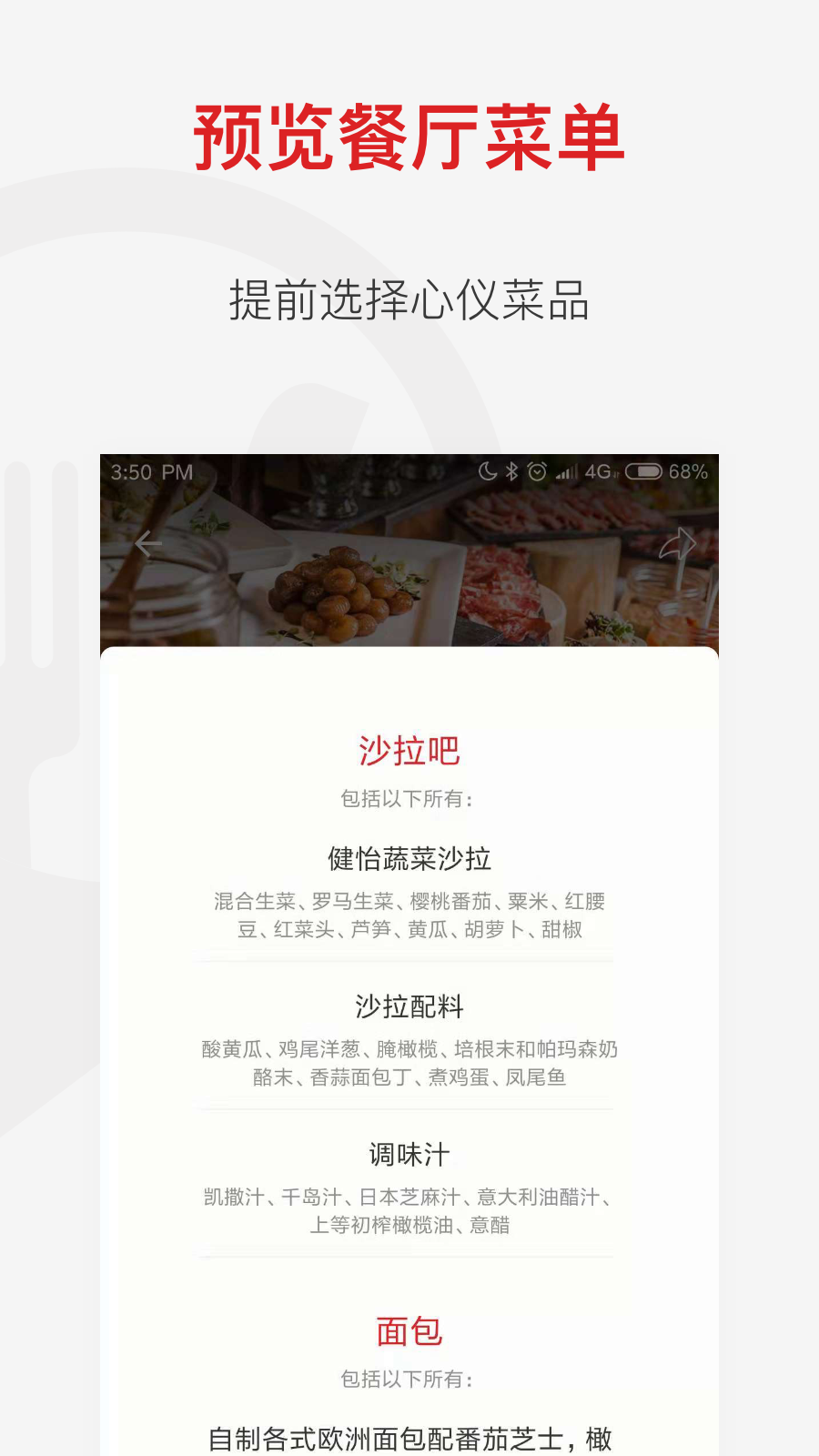
Task: Tap the cellular signal strength bars
Action: [567, 471]
